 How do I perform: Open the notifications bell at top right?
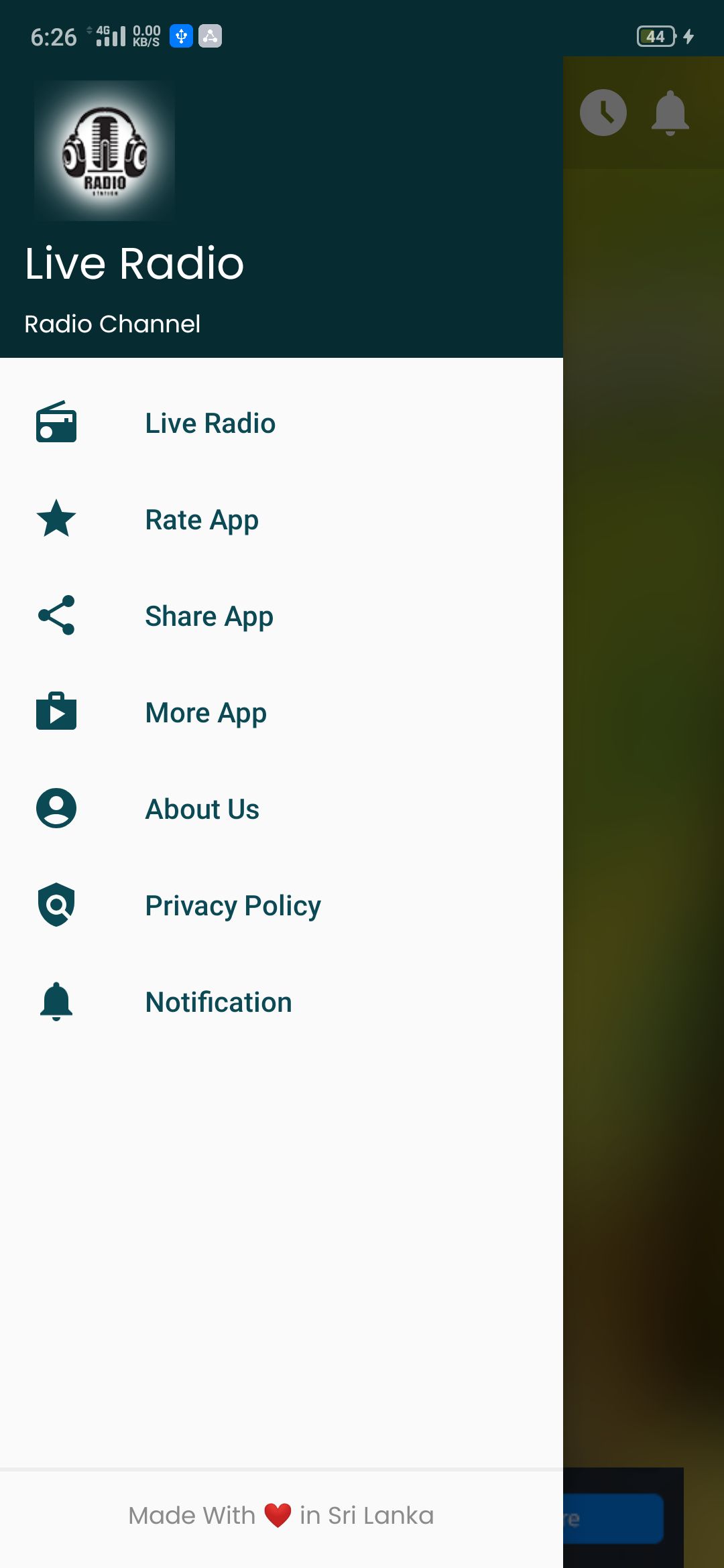tap(670, 113)
